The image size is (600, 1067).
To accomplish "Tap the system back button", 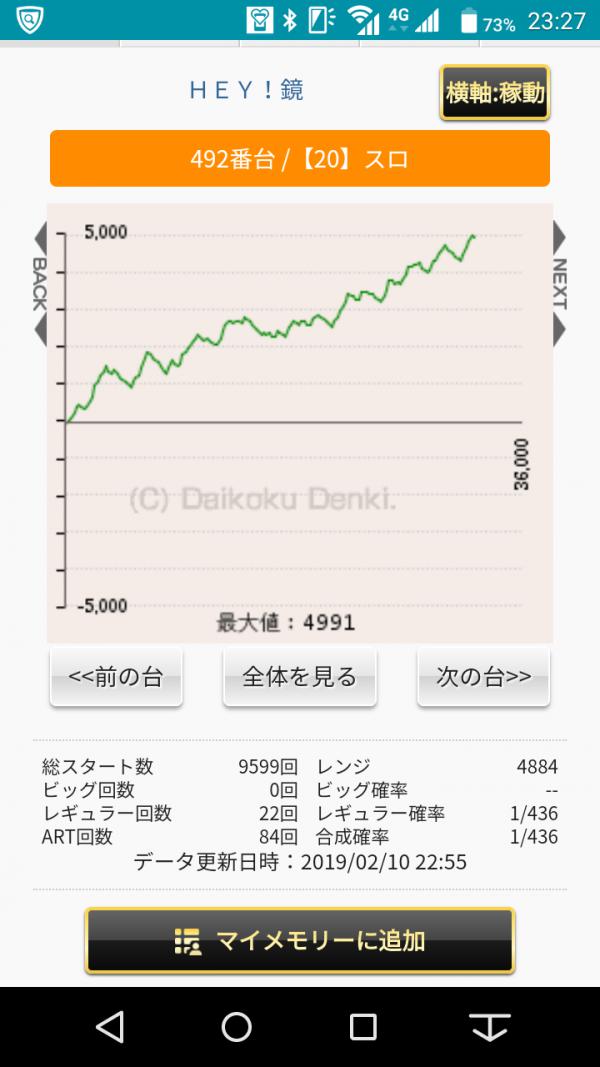I will point(110,1027).
